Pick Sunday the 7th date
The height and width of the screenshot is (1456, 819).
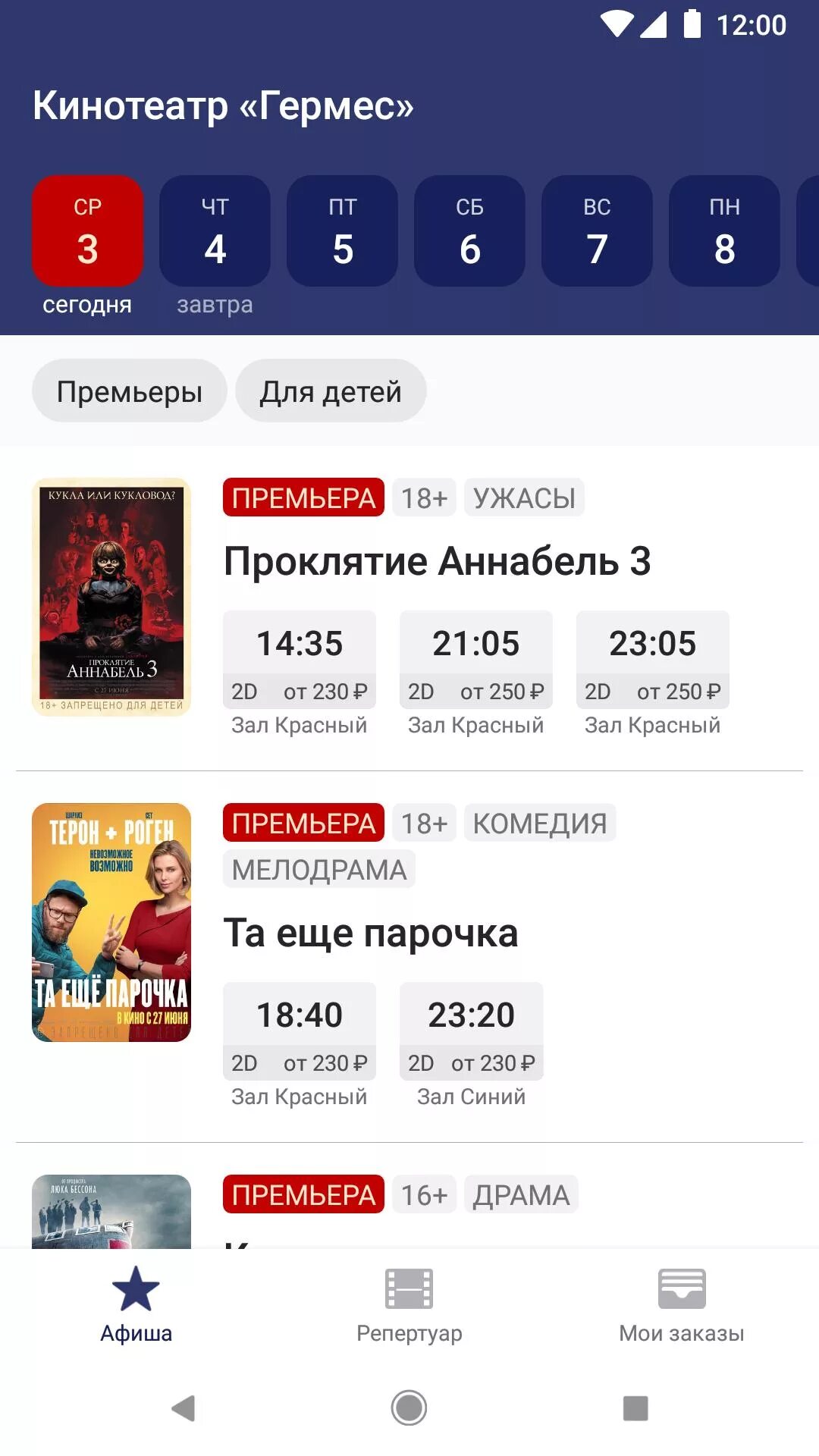597,231
